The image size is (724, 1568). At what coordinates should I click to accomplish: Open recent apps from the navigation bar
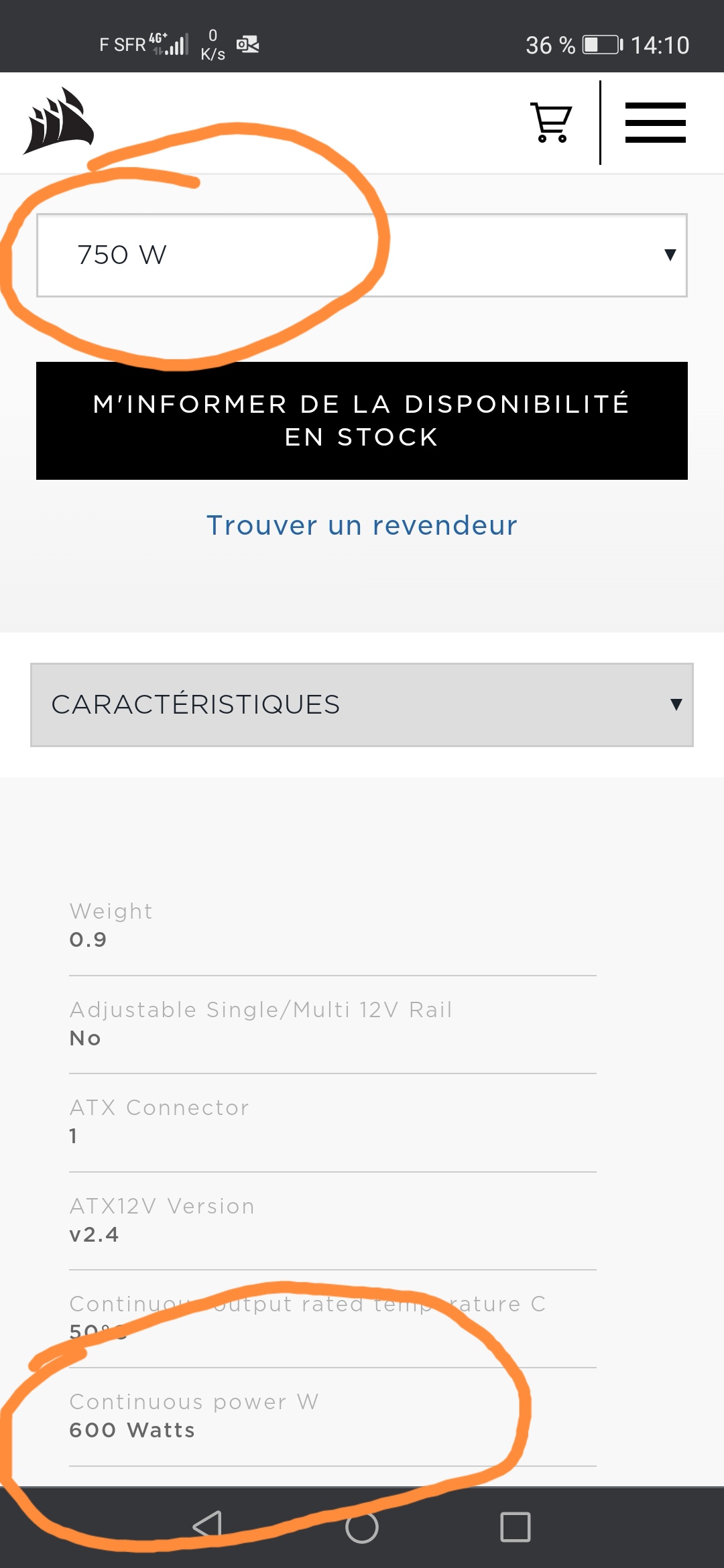[516, 1527]
